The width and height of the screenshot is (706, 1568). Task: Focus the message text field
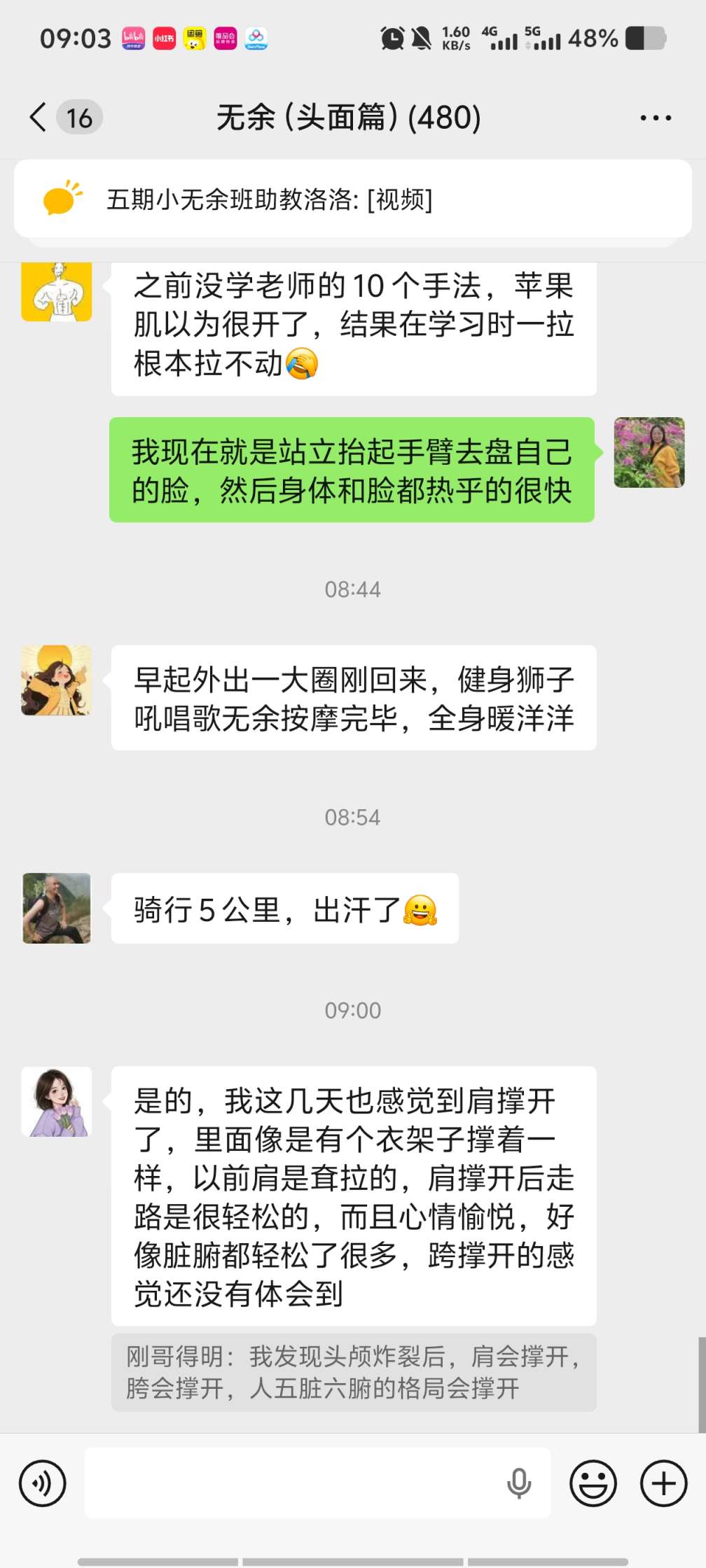click(294, 1483)
